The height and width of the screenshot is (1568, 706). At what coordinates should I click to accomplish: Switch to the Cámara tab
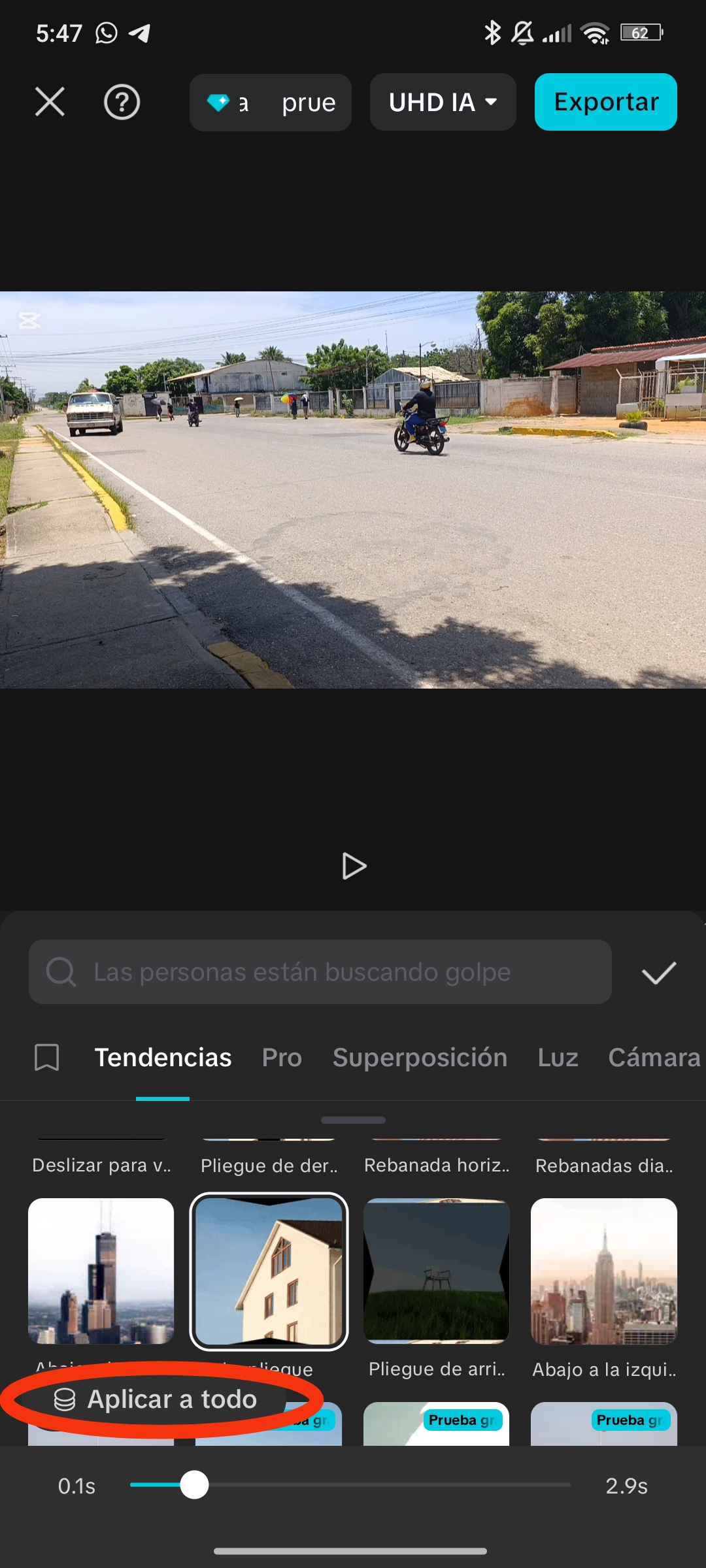coord(654,1057)
